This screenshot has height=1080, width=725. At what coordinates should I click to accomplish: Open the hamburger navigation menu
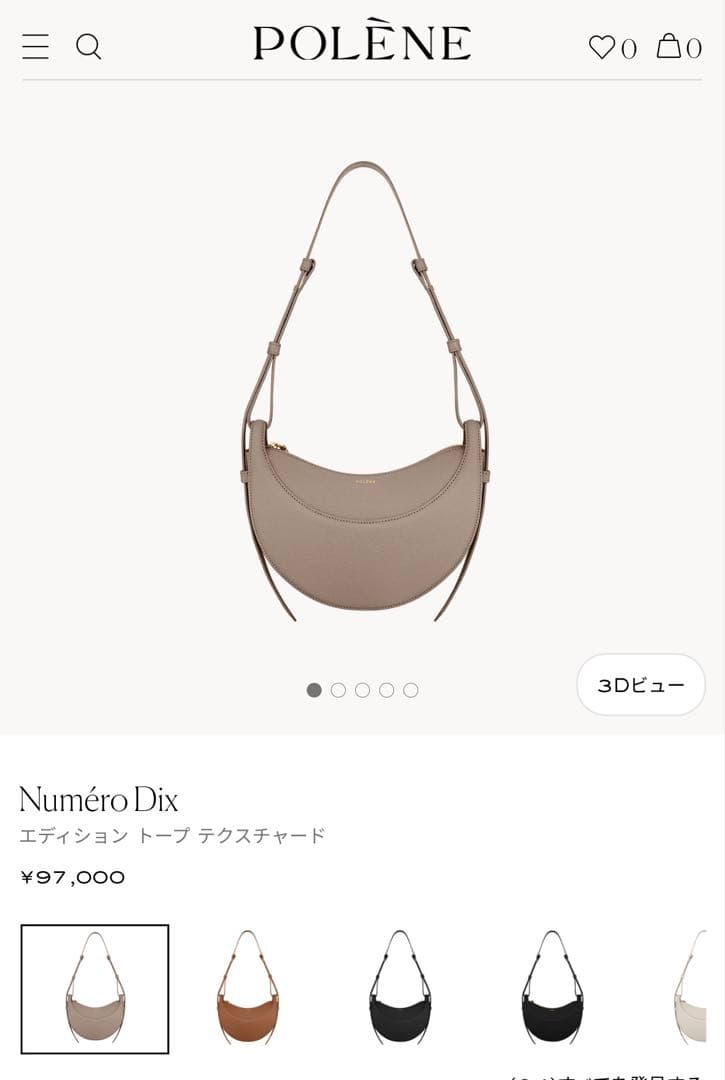36,46
